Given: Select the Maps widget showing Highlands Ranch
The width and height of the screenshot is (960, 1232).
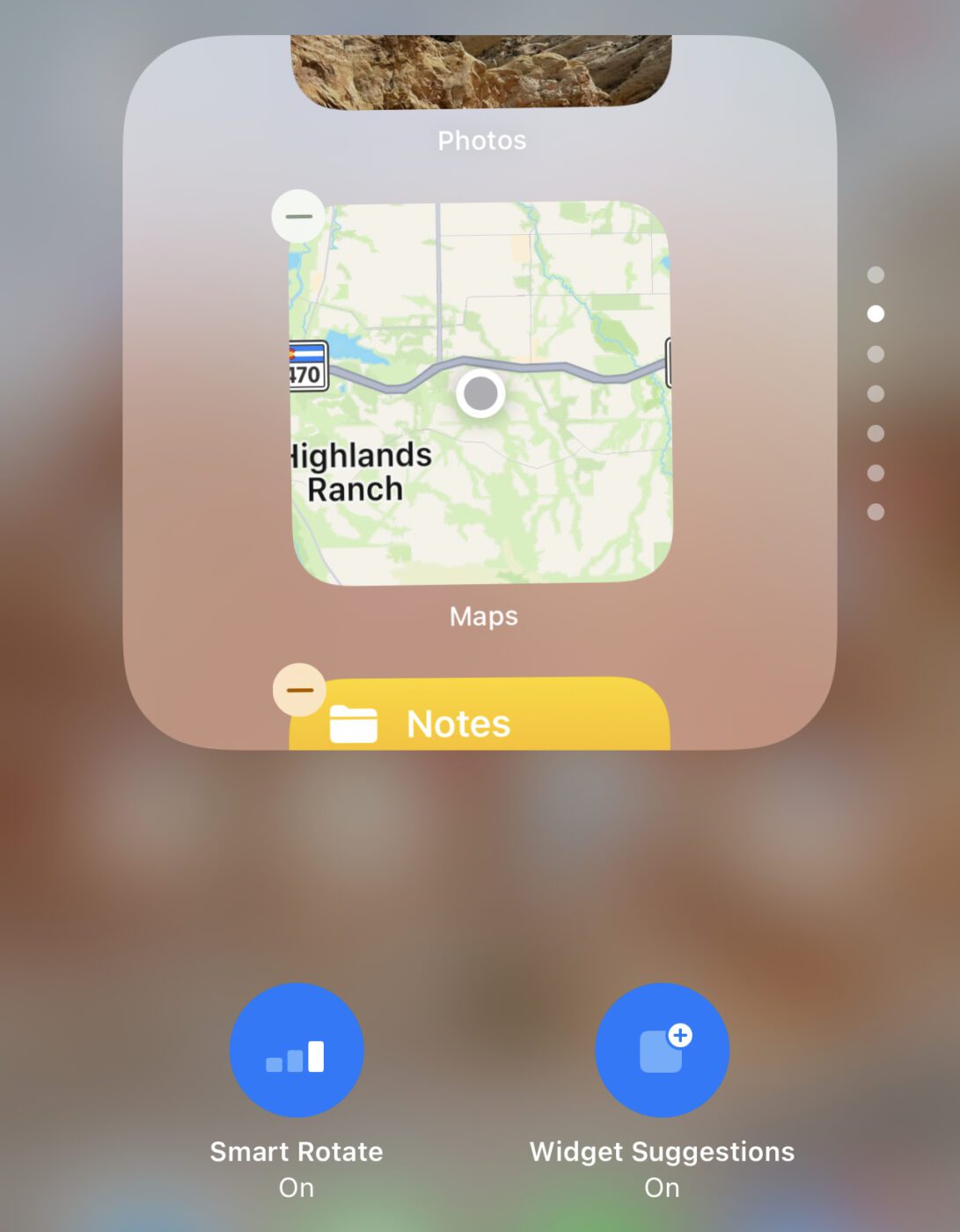Looking at the screenshot, I should click(481, 393).
